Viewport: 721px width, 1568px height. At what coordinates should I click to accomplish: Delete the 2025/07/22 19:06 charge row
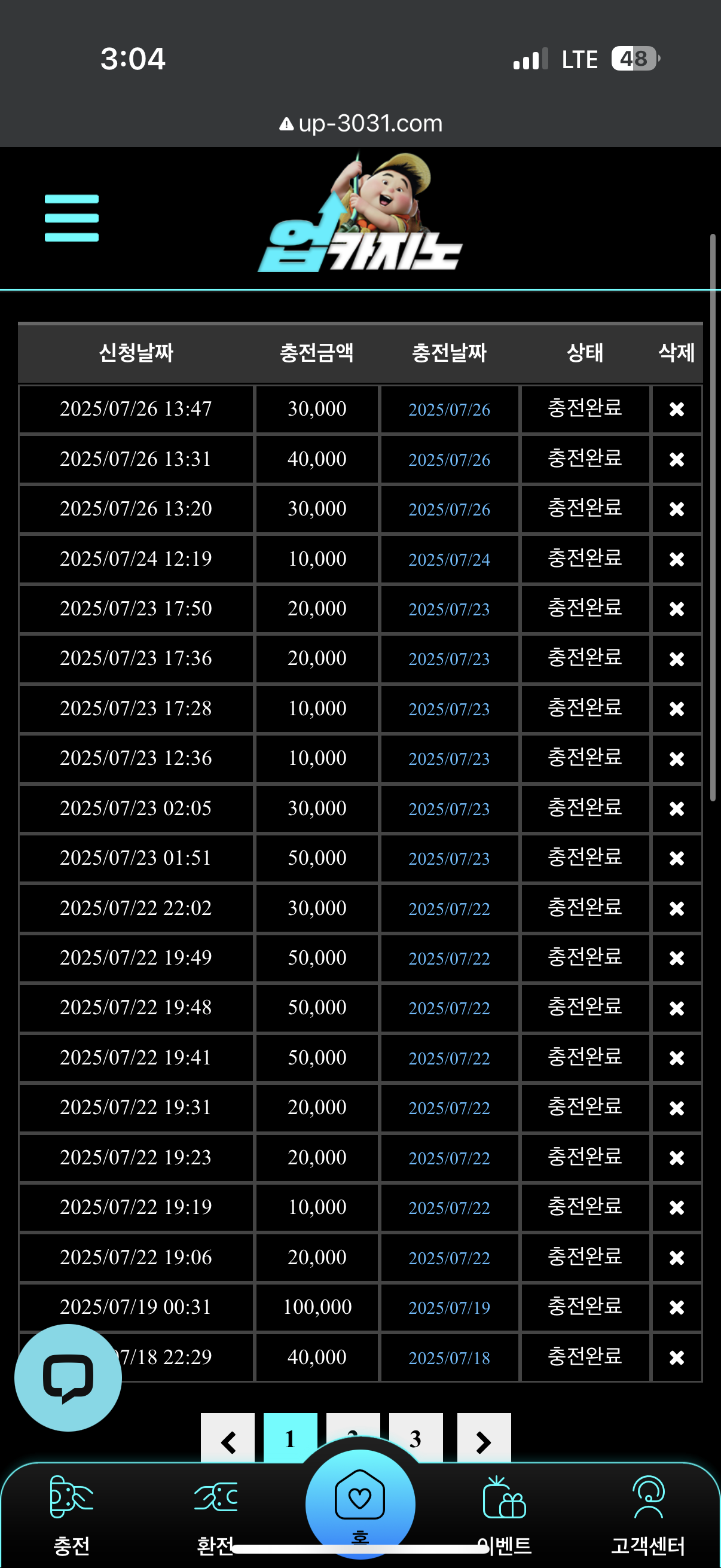677,1257
